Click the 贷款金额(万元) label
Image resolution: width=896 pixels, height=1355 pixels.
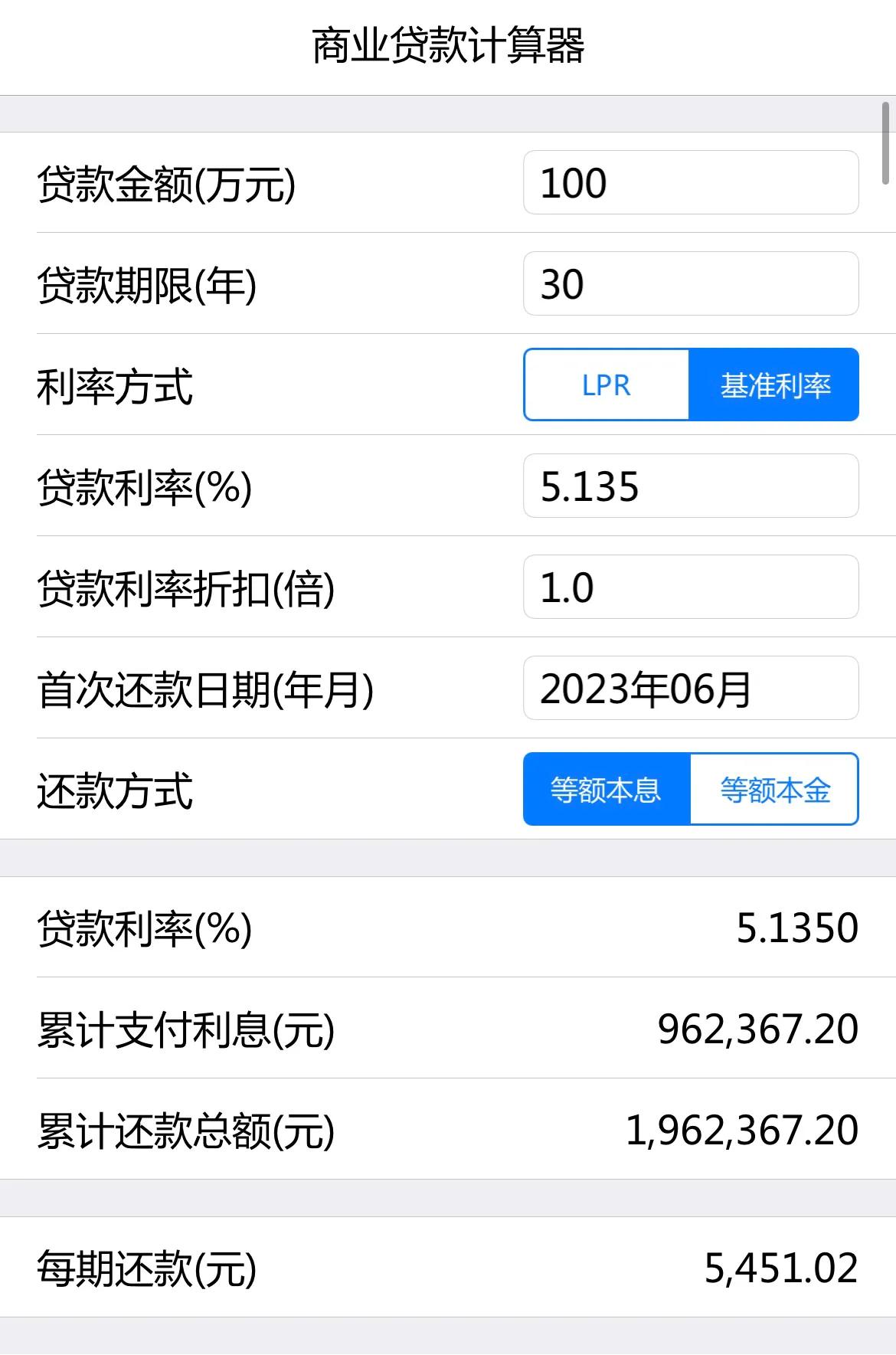pos(168,183)
